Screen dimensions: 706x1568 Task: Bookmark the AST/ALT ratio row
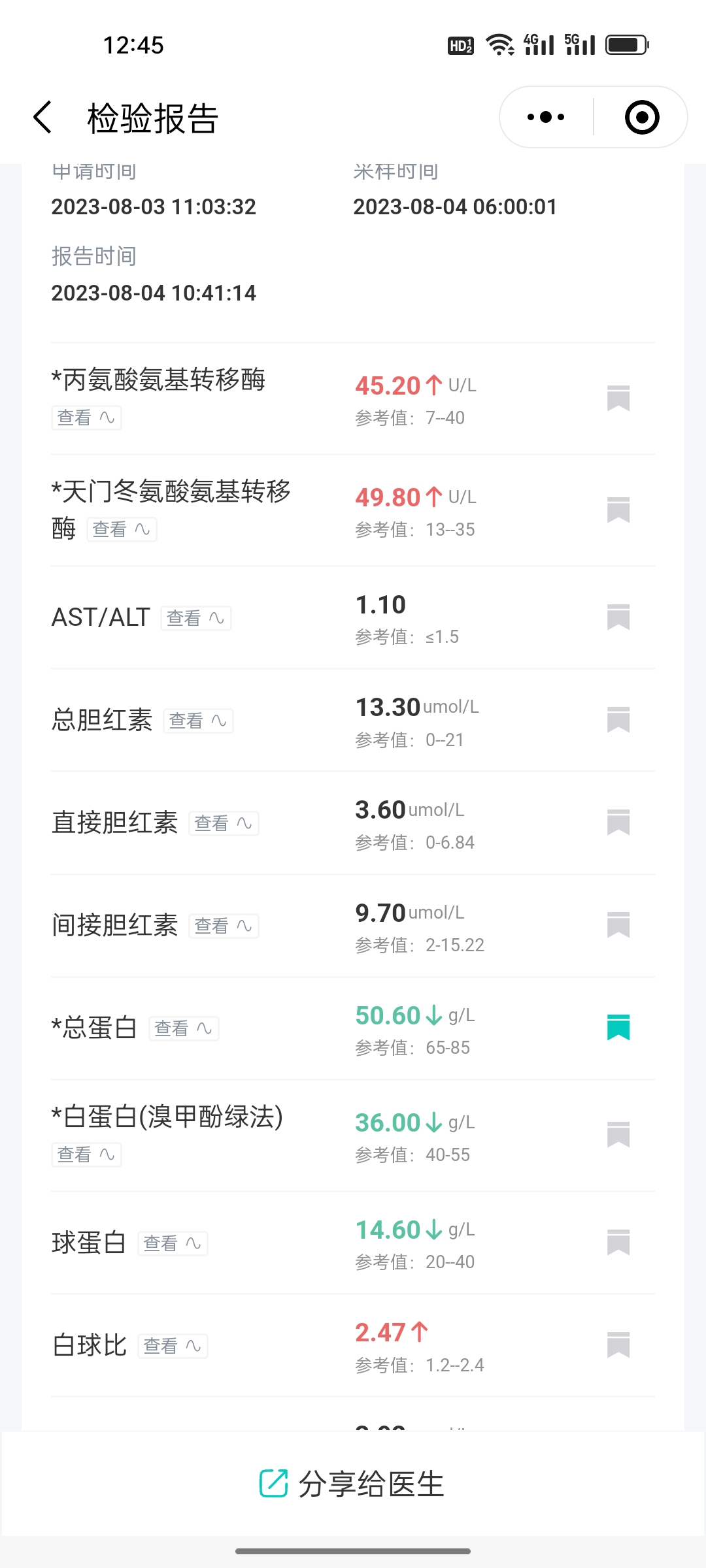618,617
